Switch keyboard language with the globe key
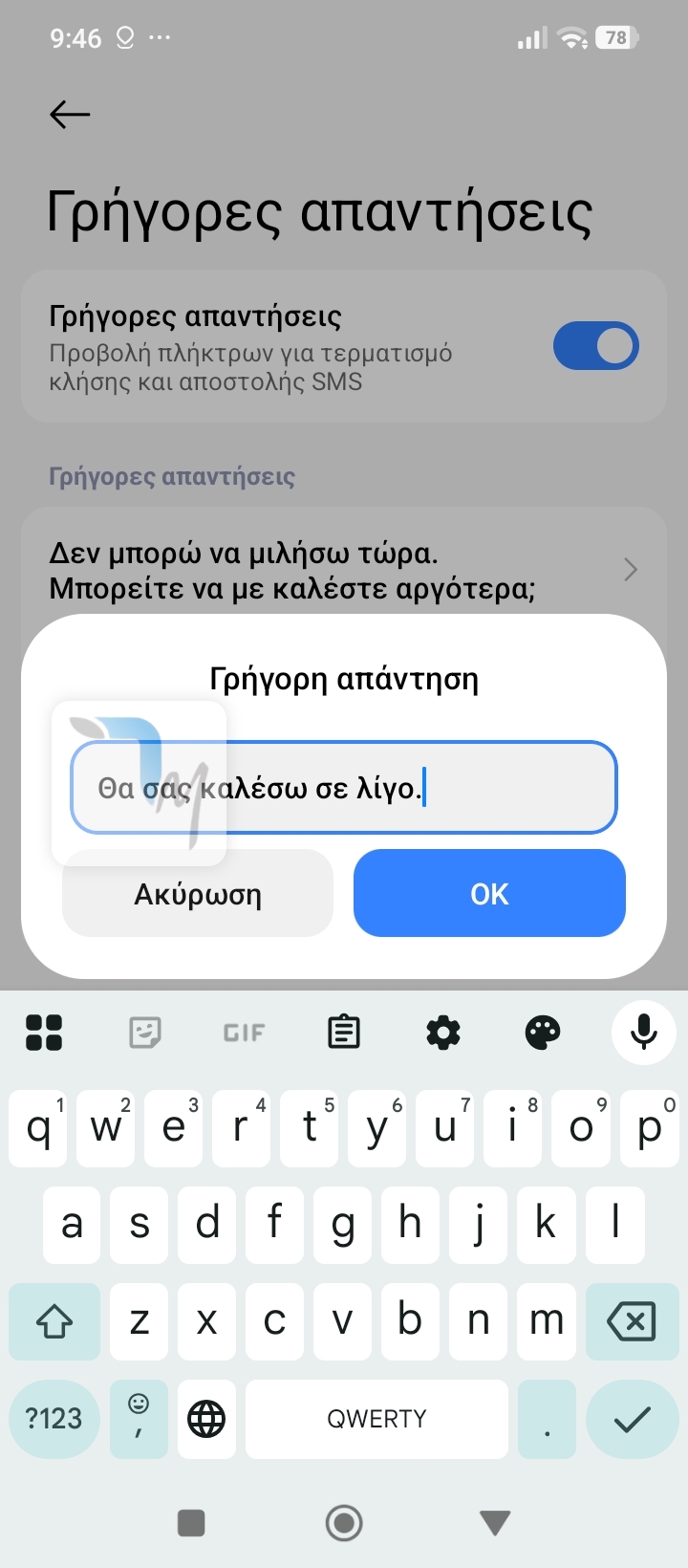688x1568 pixels. pos(206,1419)
